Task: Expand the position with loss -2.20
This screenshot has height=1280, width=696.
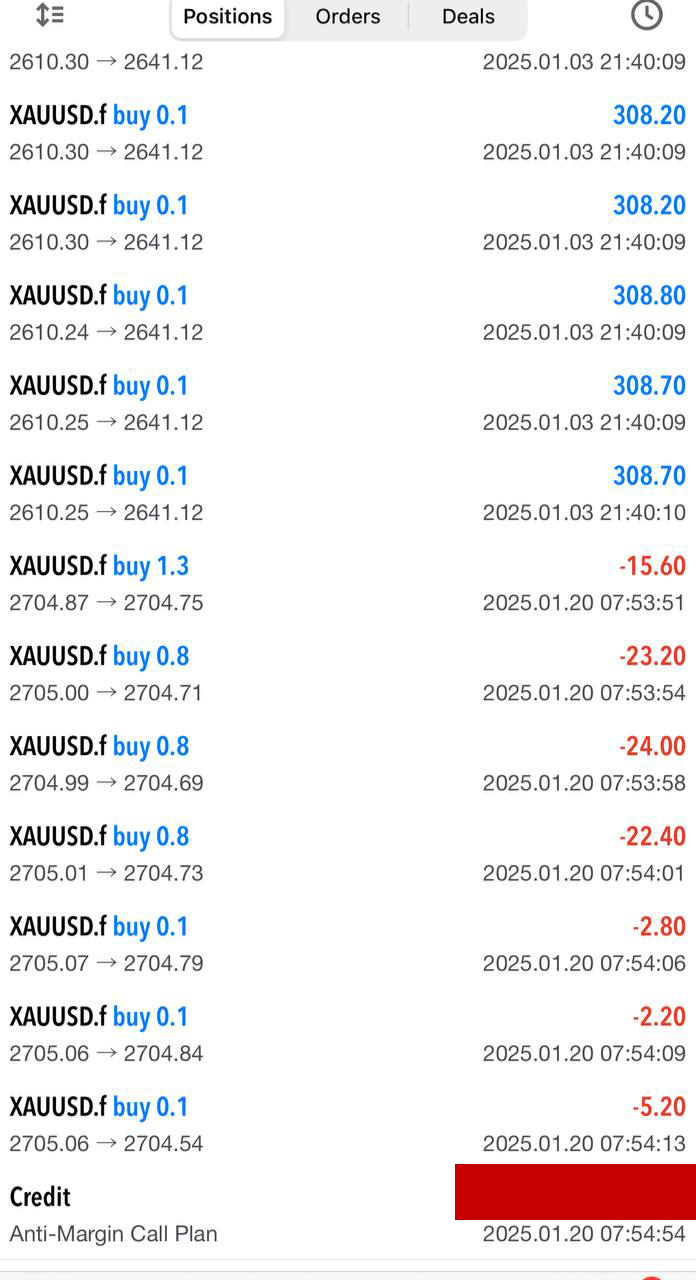Action: click(x=348, y=1034)
